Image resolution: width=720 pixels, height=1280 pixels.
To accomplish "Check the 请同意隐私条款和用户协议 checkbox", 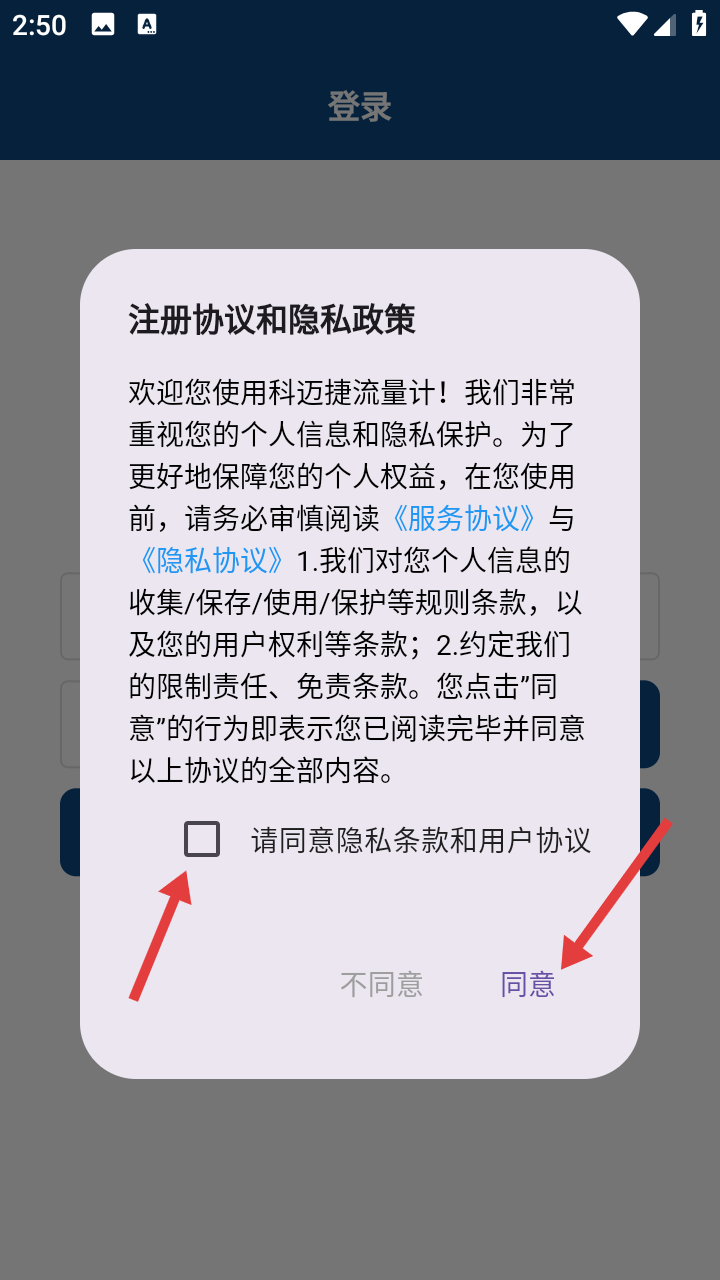I will tap(202, 839).
